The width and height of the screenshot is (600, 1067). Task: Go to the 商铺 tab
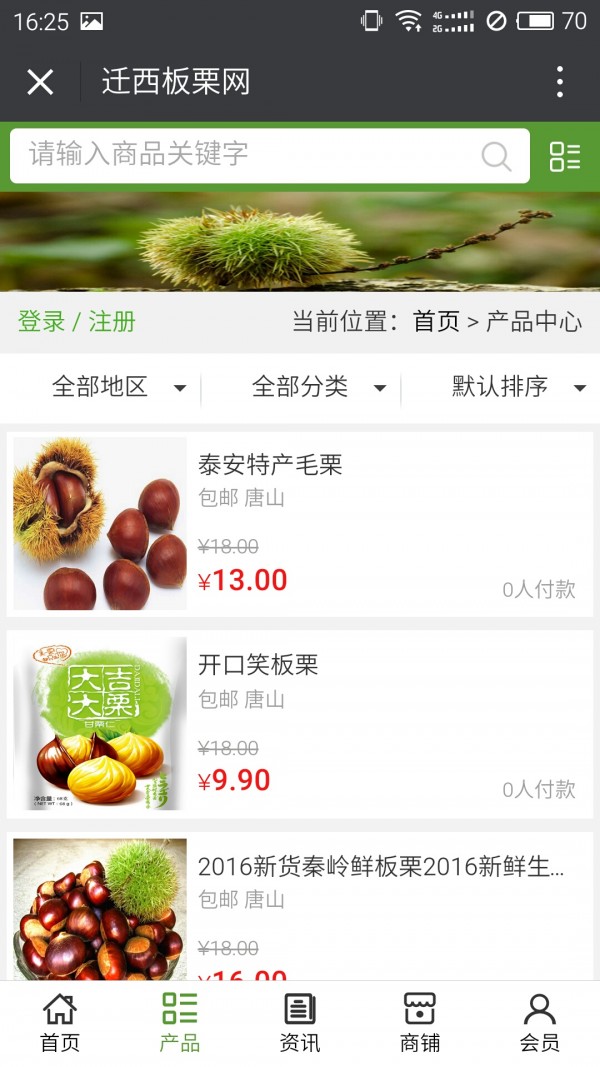click(420, 1022)
